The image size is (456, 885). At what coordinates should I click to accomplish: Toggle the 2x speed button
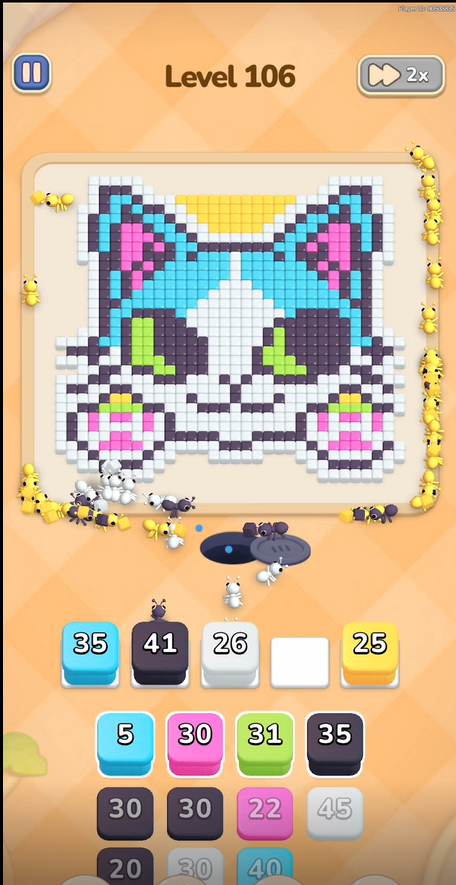tap(401, 75)
